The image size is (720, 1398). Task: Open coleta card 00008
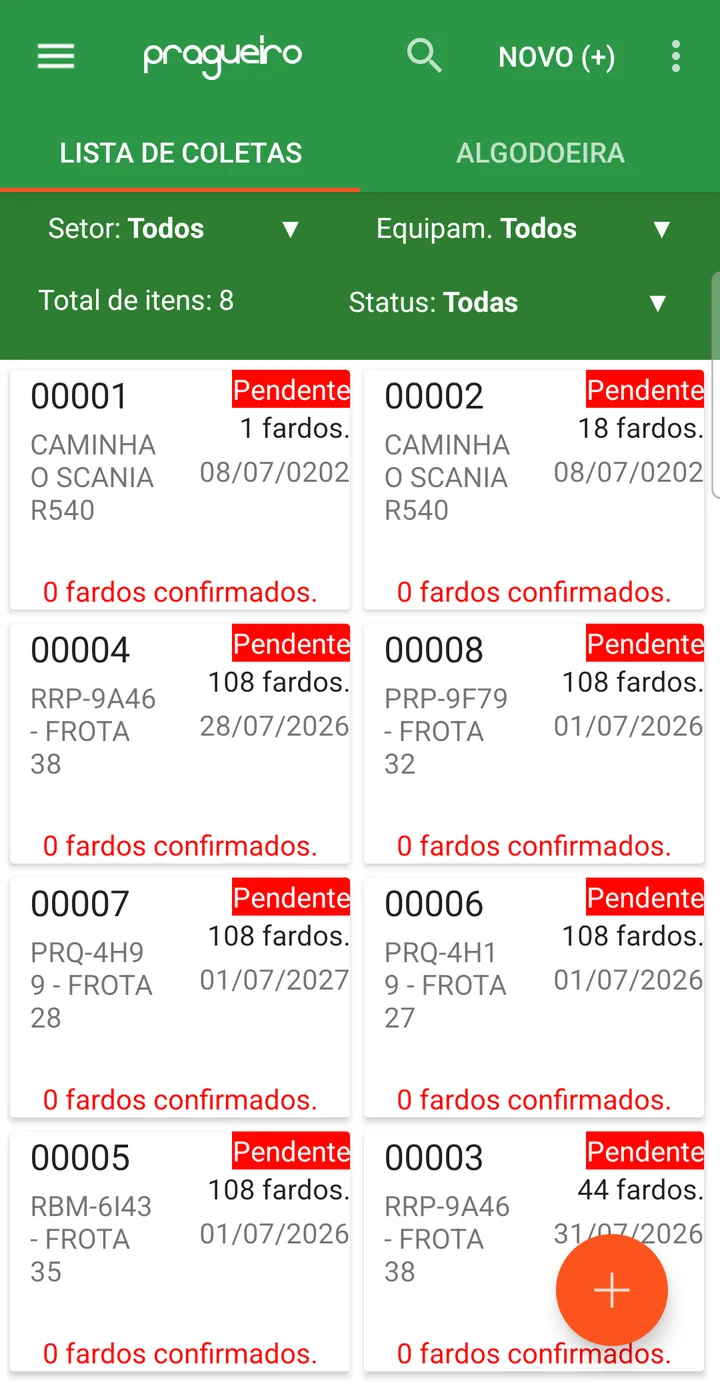(534, 744)
